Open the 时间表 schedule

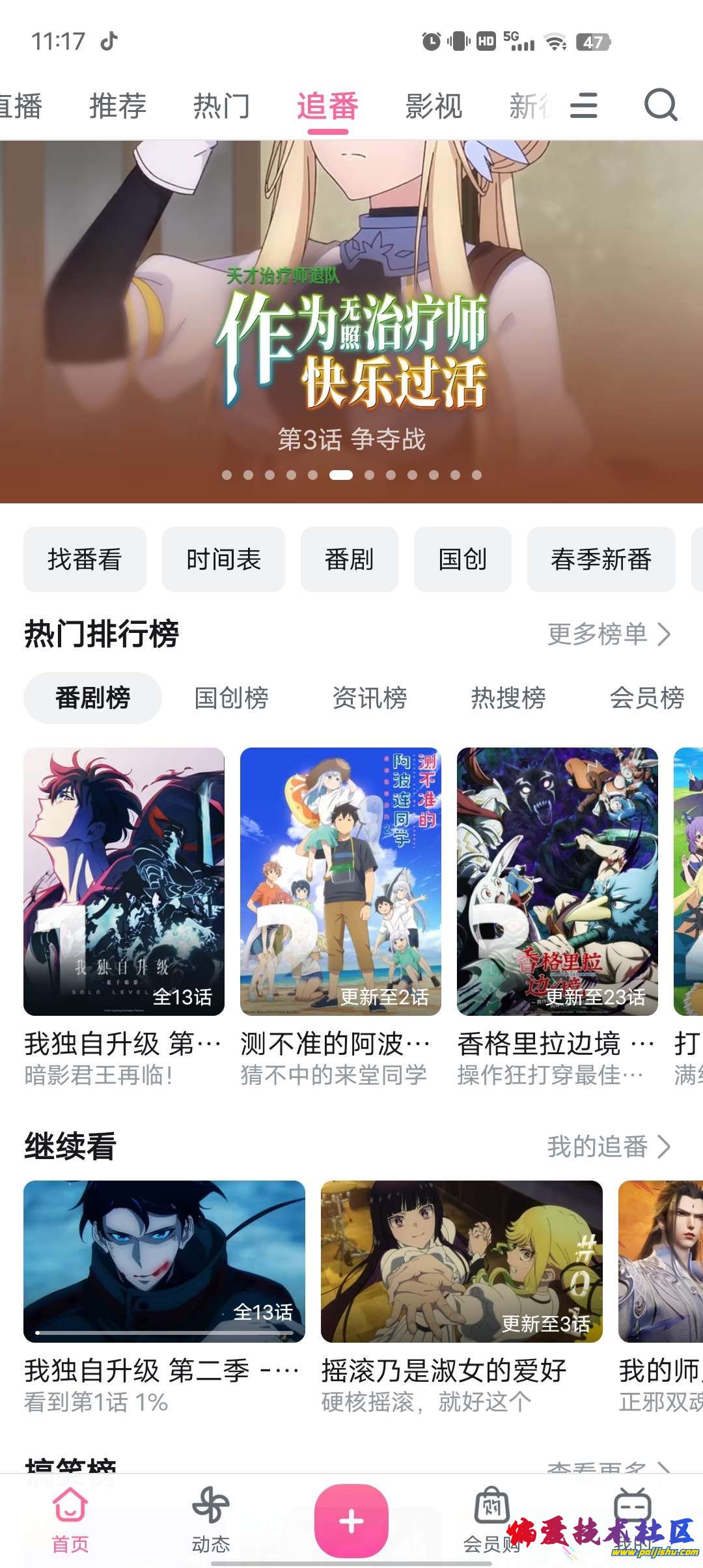pyautogui.click(x=223, y=559)
